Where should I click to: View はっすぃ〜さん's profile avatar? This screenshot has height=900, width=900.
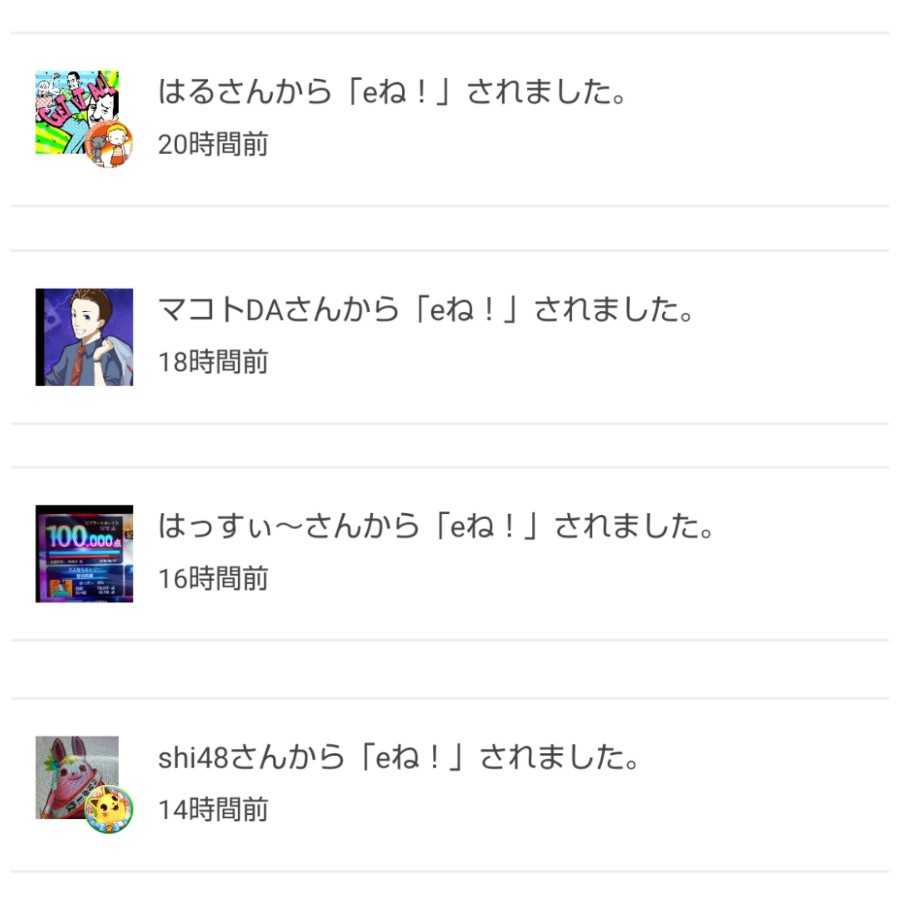point(84,553)
